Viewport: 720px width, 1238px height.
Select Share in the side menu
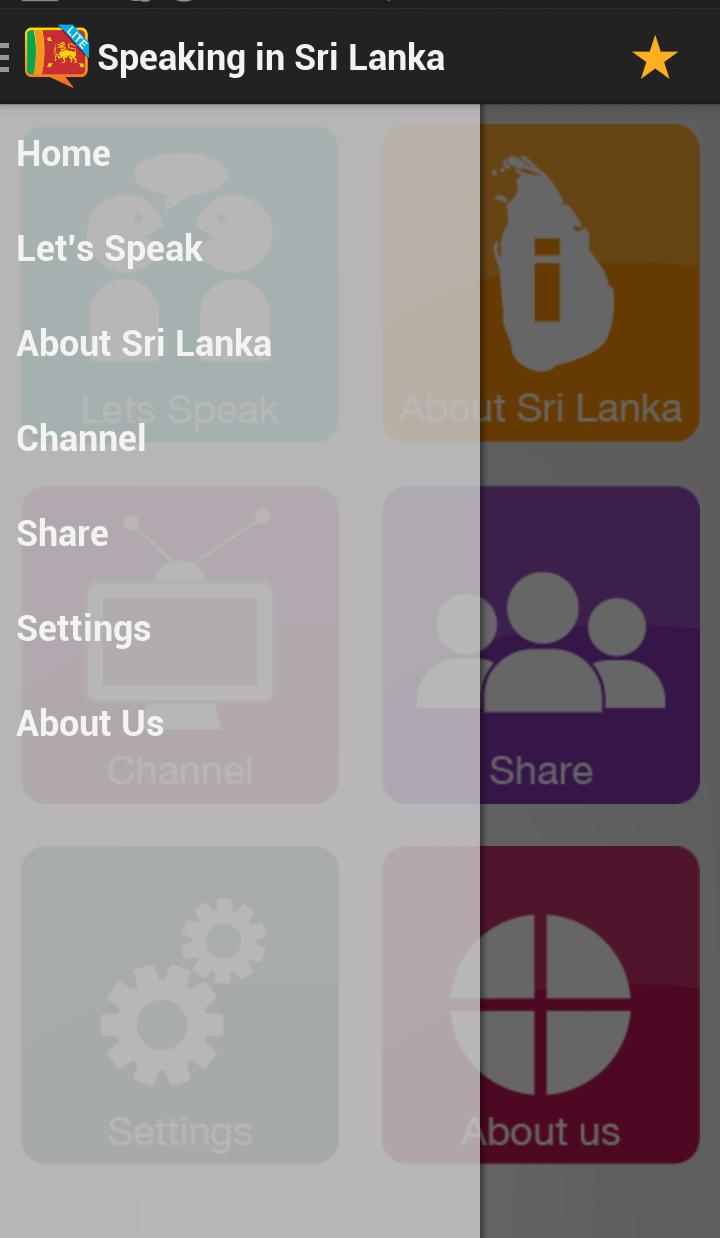62,533
